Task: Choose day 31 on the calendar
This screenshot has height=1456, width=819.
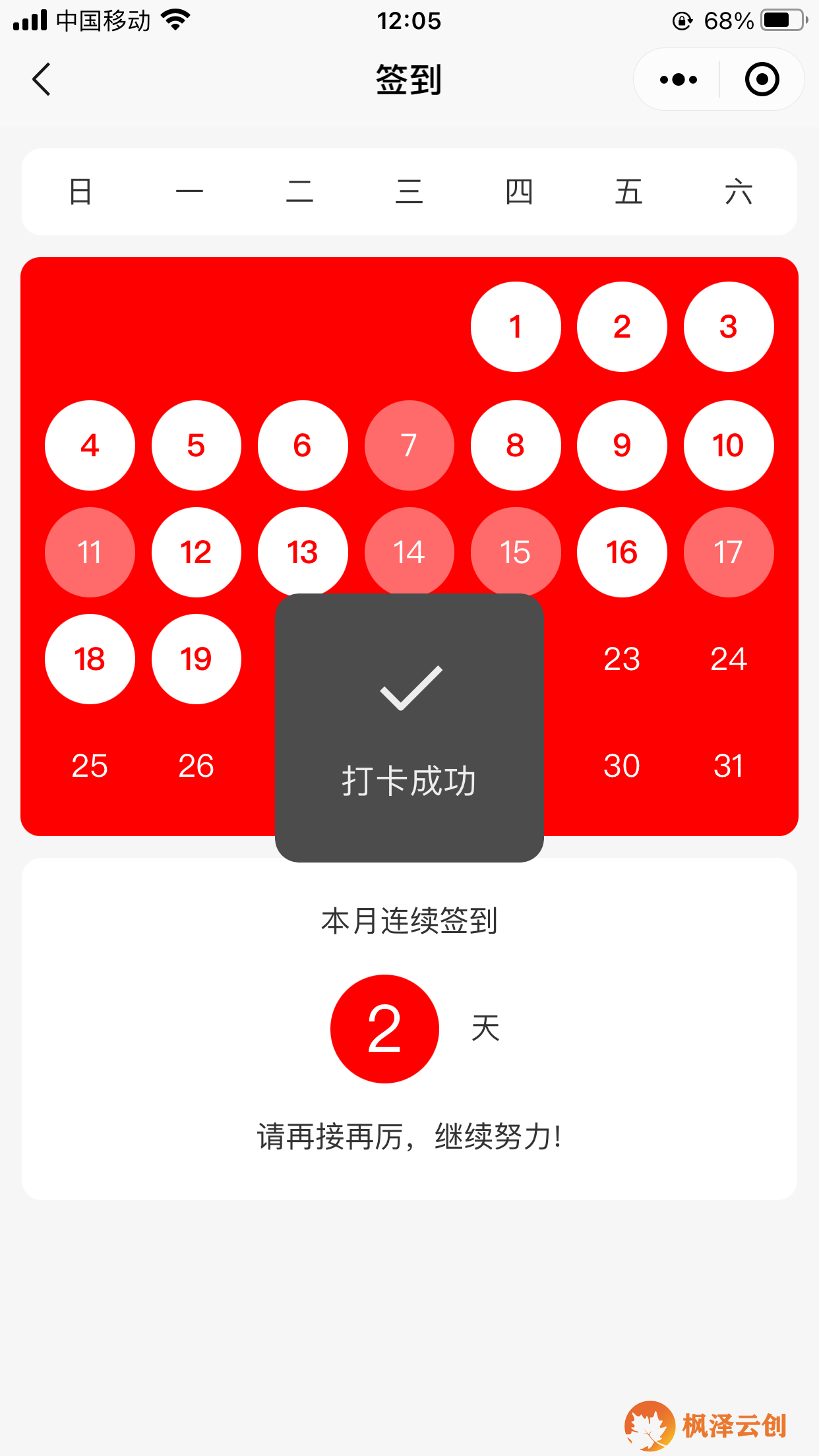Action: (x=728, y=766)
